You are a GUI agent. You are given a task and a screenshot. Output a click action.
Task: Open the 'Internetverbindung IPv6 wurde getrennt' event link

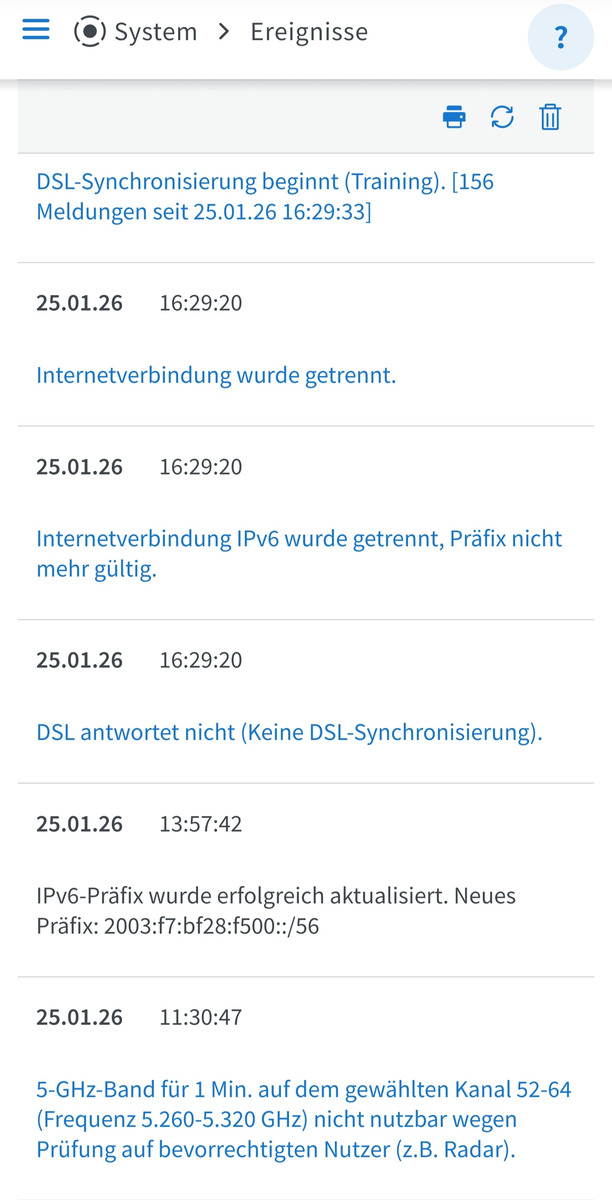(x=299, y=554)
